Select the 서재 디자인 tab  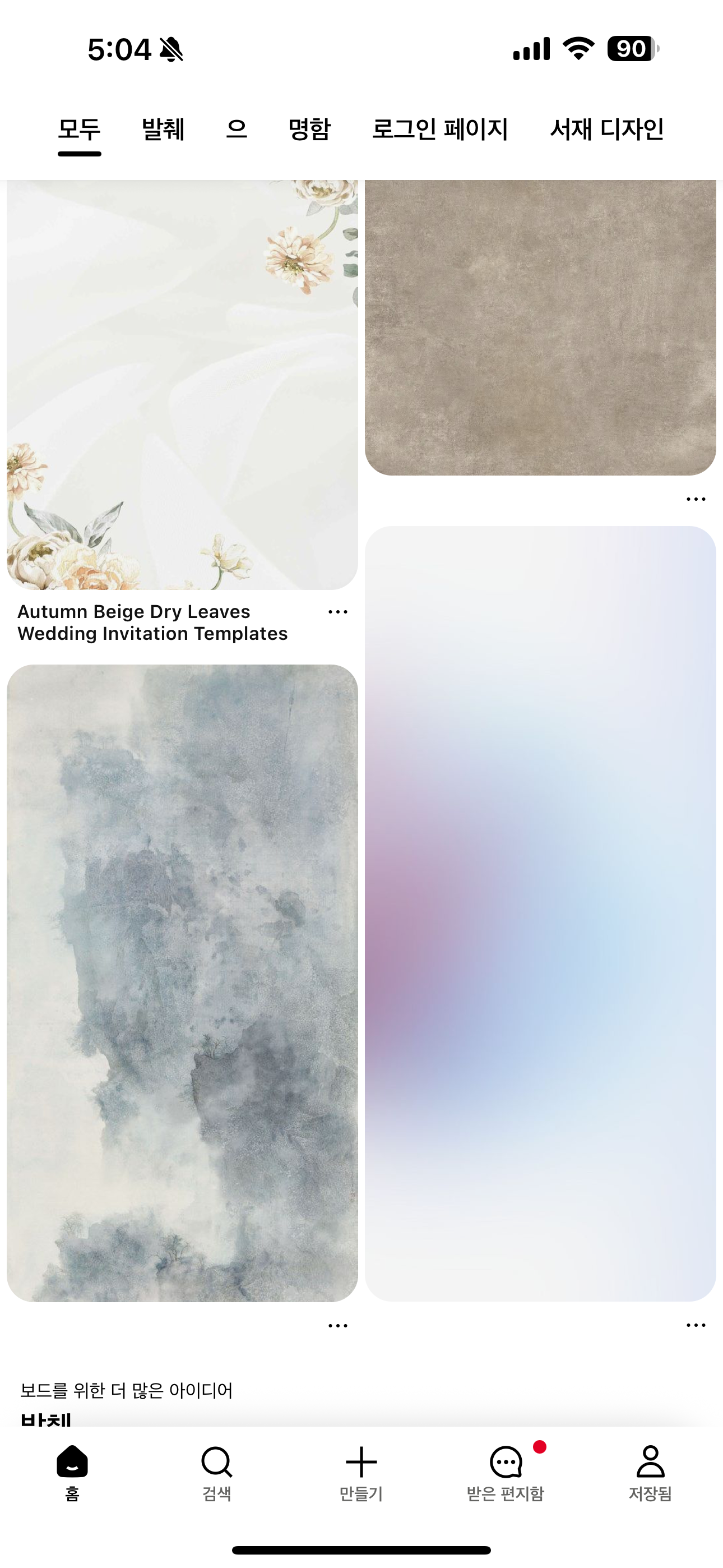pos(607,129)
